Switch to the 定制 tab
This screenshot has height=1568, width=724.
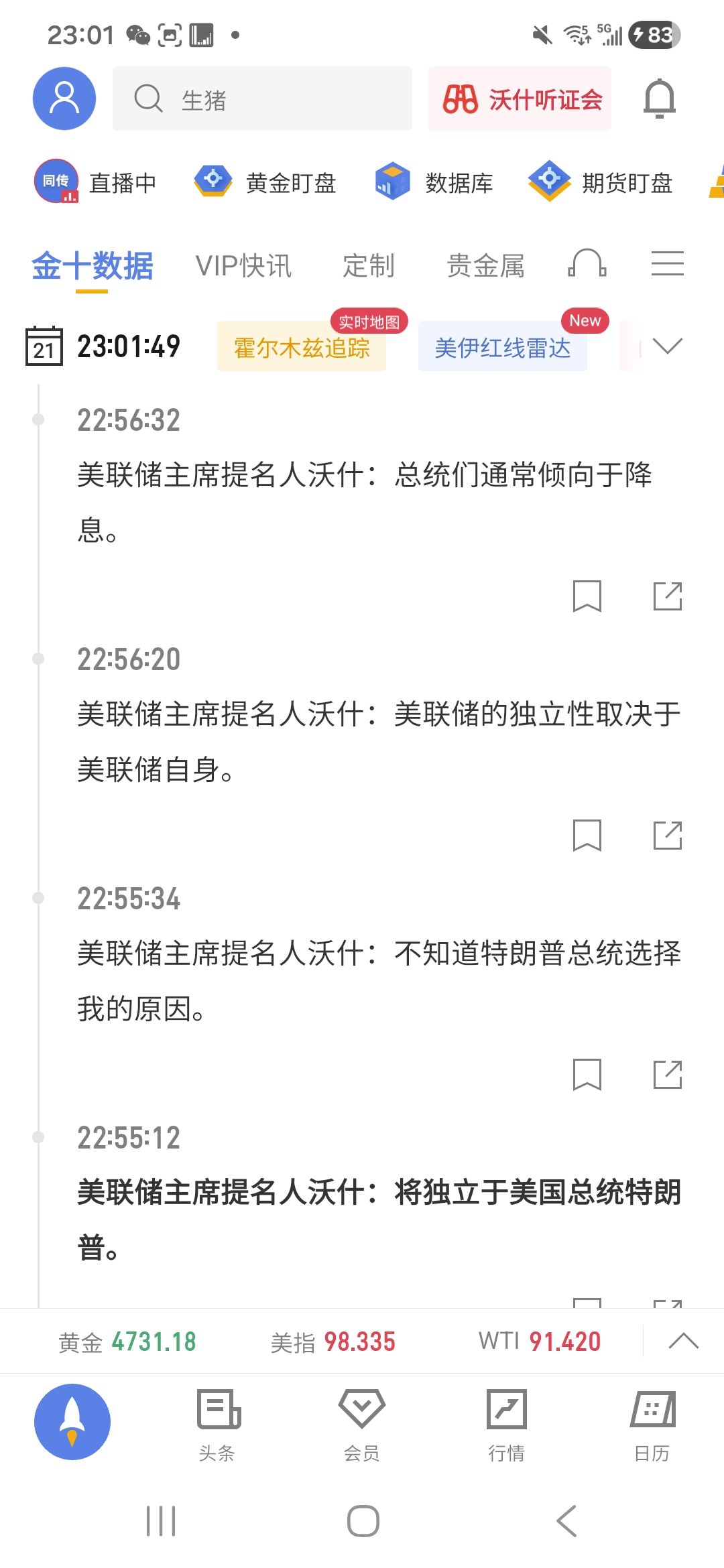point(368,266)
